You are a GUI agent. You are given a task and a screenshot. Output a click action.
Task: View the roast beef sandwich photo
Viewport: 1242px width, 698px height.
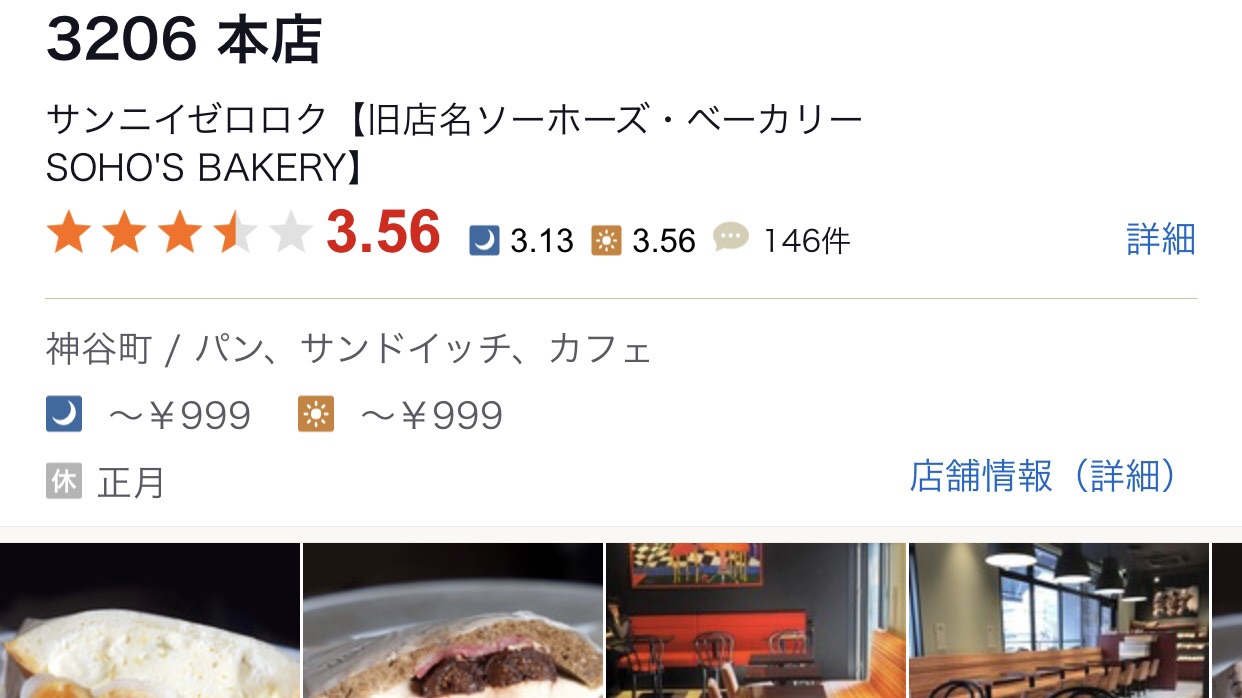(453, 620)
